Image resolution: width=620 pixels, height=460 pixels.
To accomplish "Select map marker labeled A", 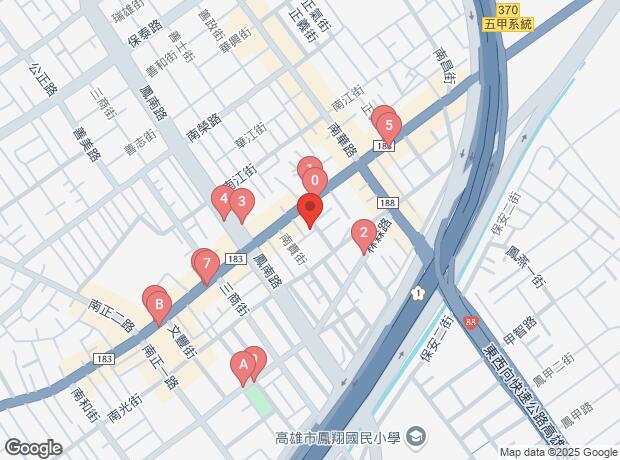I will point(241,366).
